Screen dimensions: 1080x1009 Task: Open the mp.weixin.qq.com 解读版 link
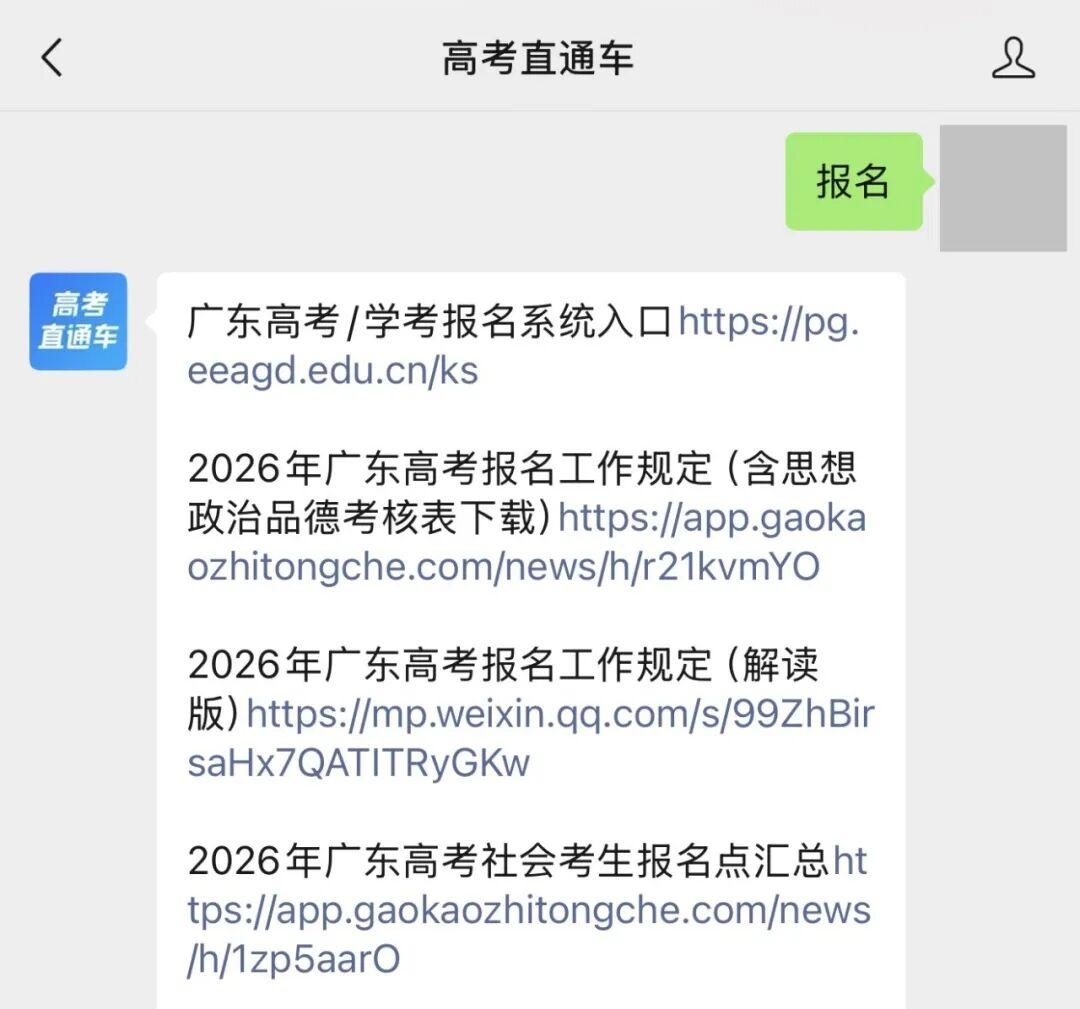pyautogui.click(x=558, y=714)
